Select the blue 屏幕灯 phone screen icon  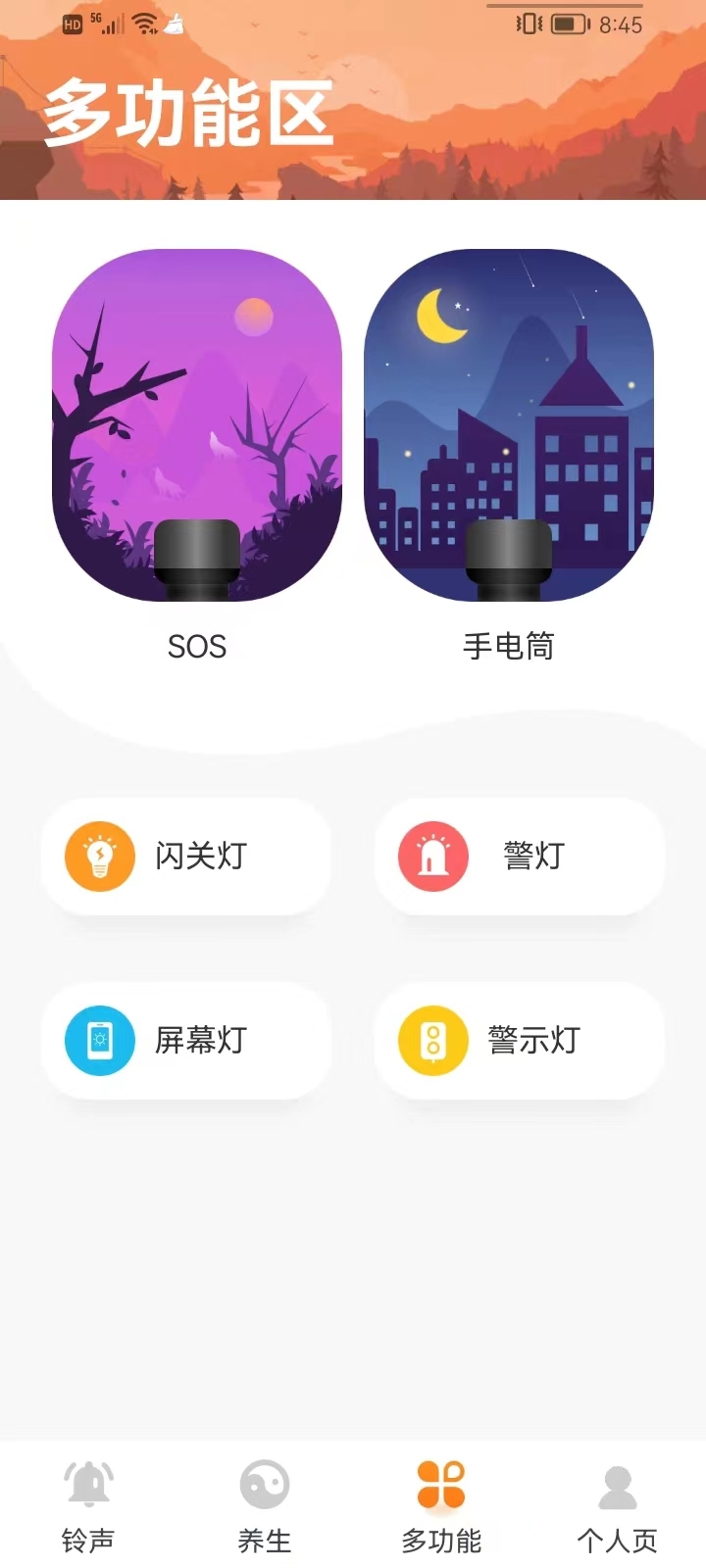coord(99,1041)
